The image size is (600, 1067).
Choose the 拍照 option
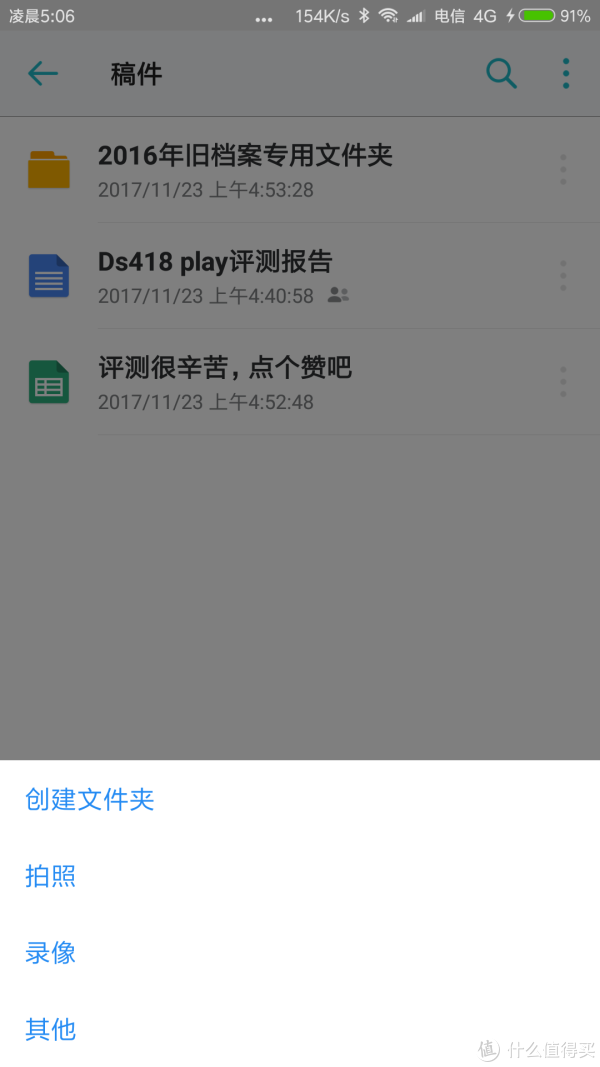click(51, 877)
